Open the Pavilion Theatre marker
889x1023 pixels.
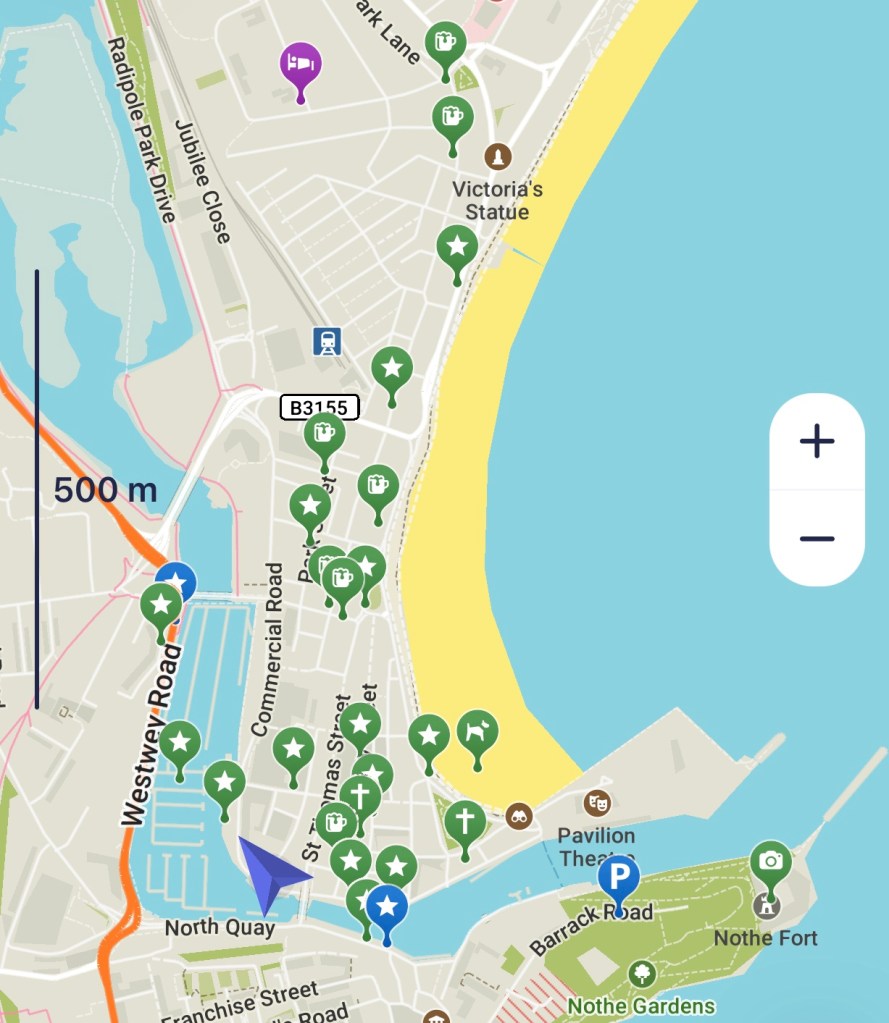pyautogui.click(x=598, y=802)
